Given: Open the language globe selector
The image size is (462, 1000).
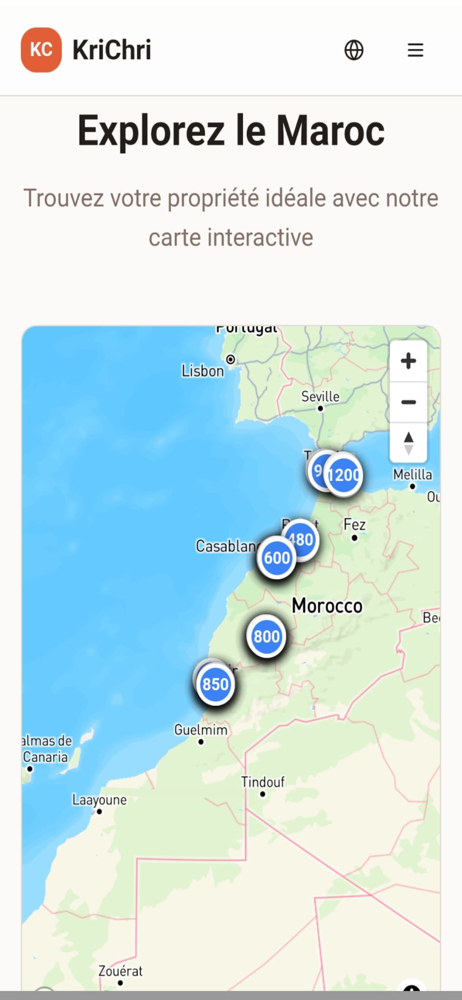Looking at the screenshot, I should point(354,50).
